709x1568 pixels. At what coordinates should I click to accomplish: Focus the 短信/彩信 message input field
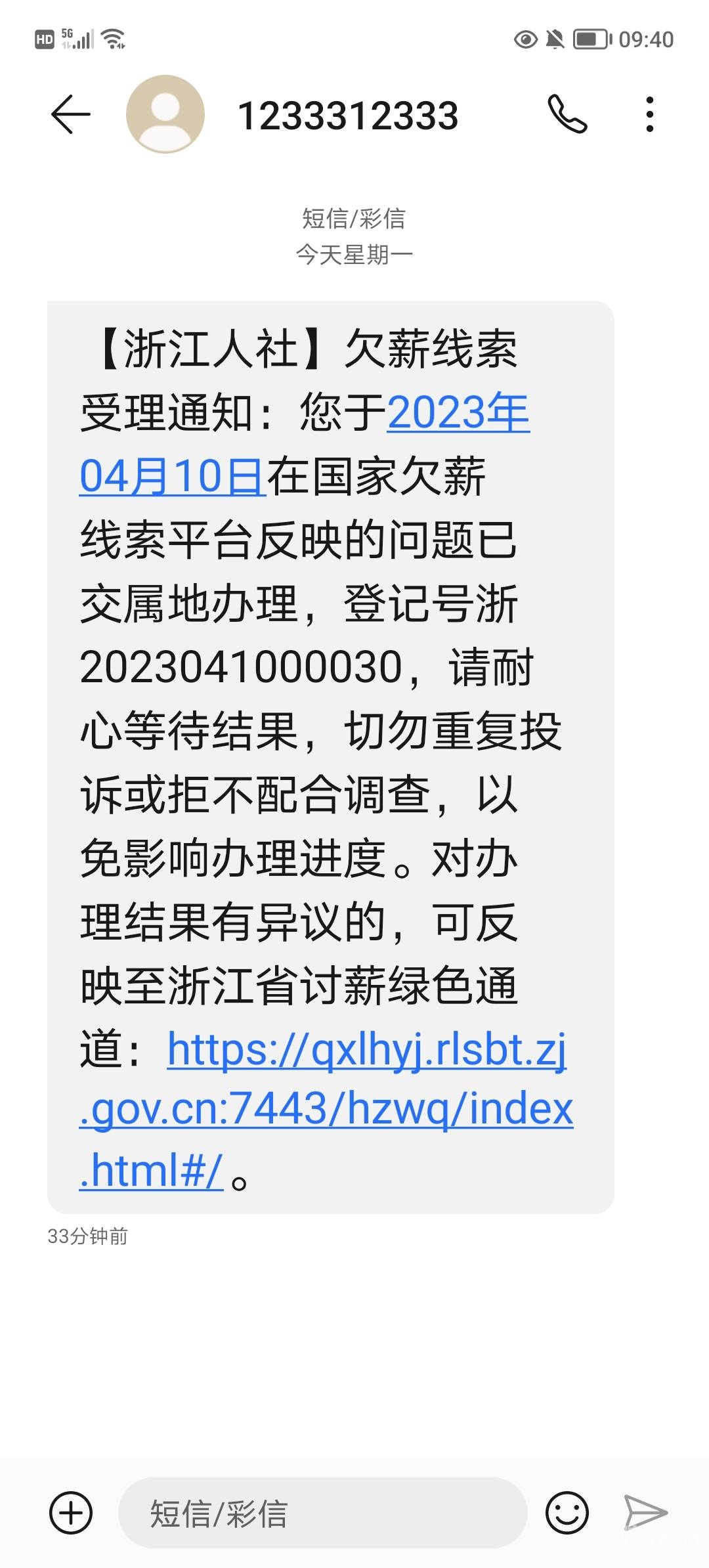(x=322, y=1514)
